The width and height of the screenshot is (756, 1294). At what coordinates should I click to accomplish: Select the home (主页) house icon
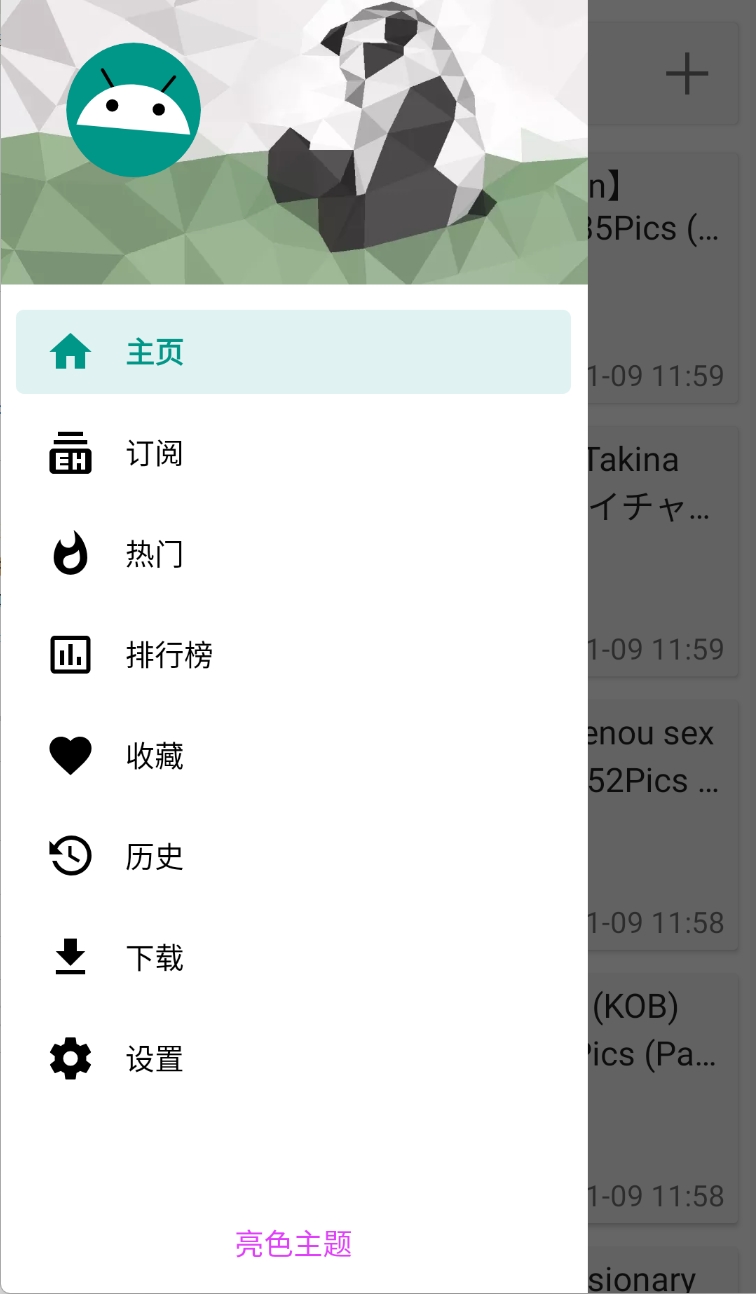coord(68,352)
